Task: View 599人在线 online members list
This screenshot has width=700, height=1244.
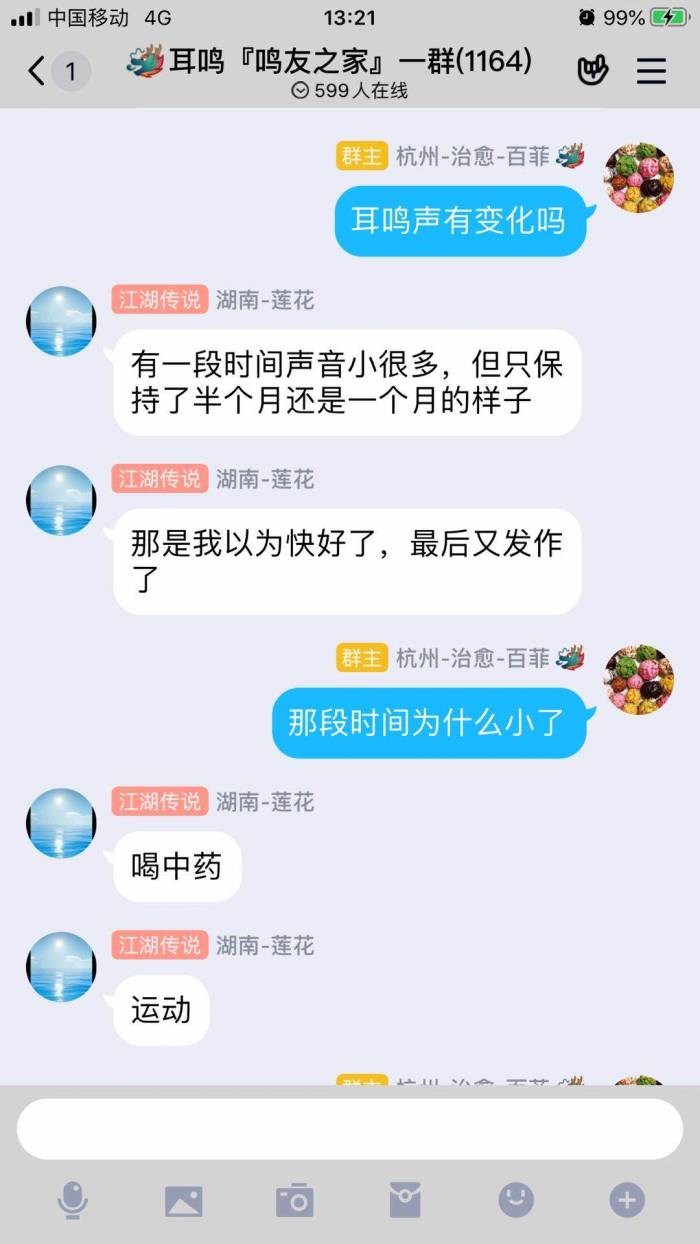Action: pos(349,91)
